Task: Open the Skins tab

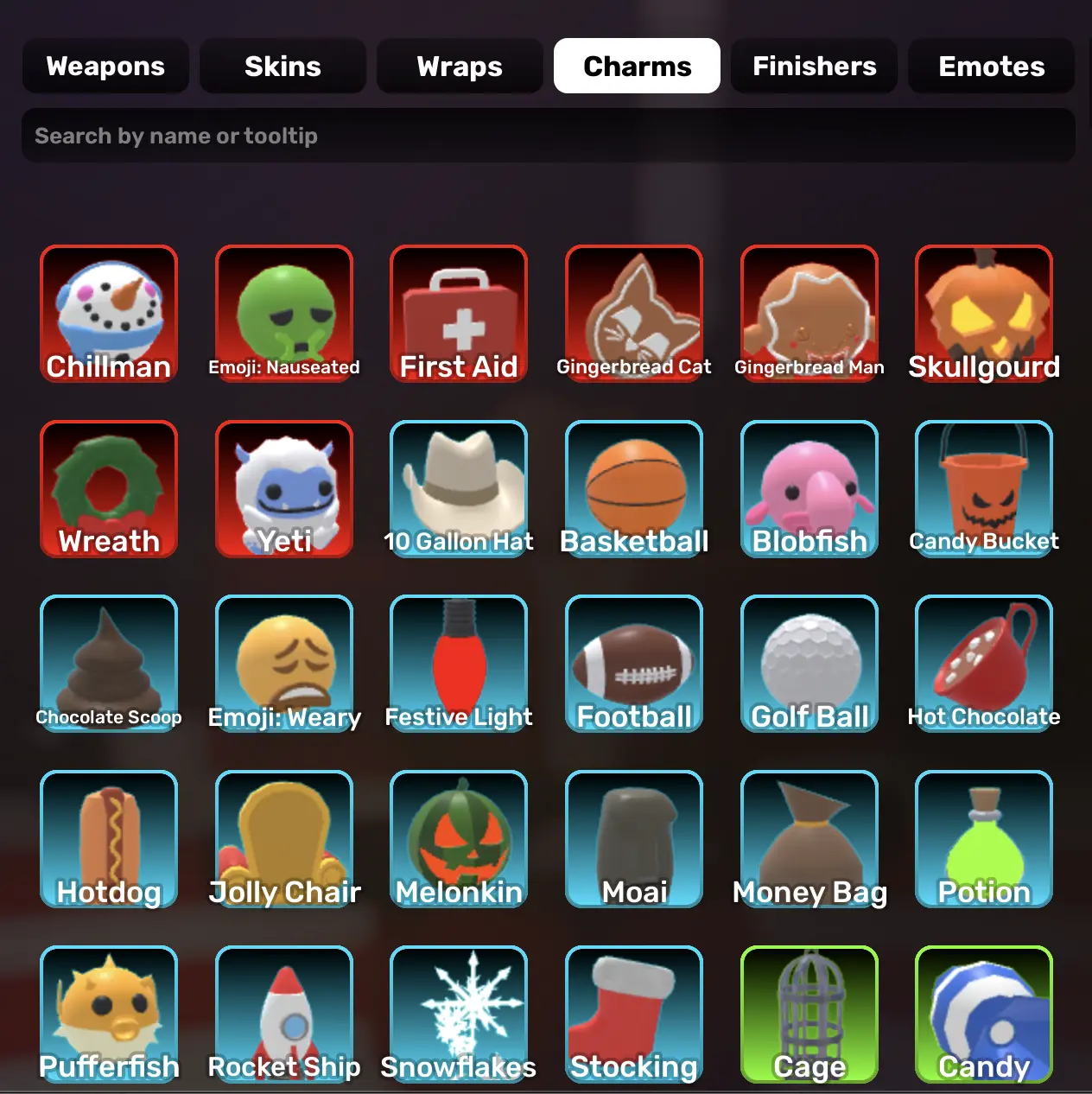Action: click(283, 67)
